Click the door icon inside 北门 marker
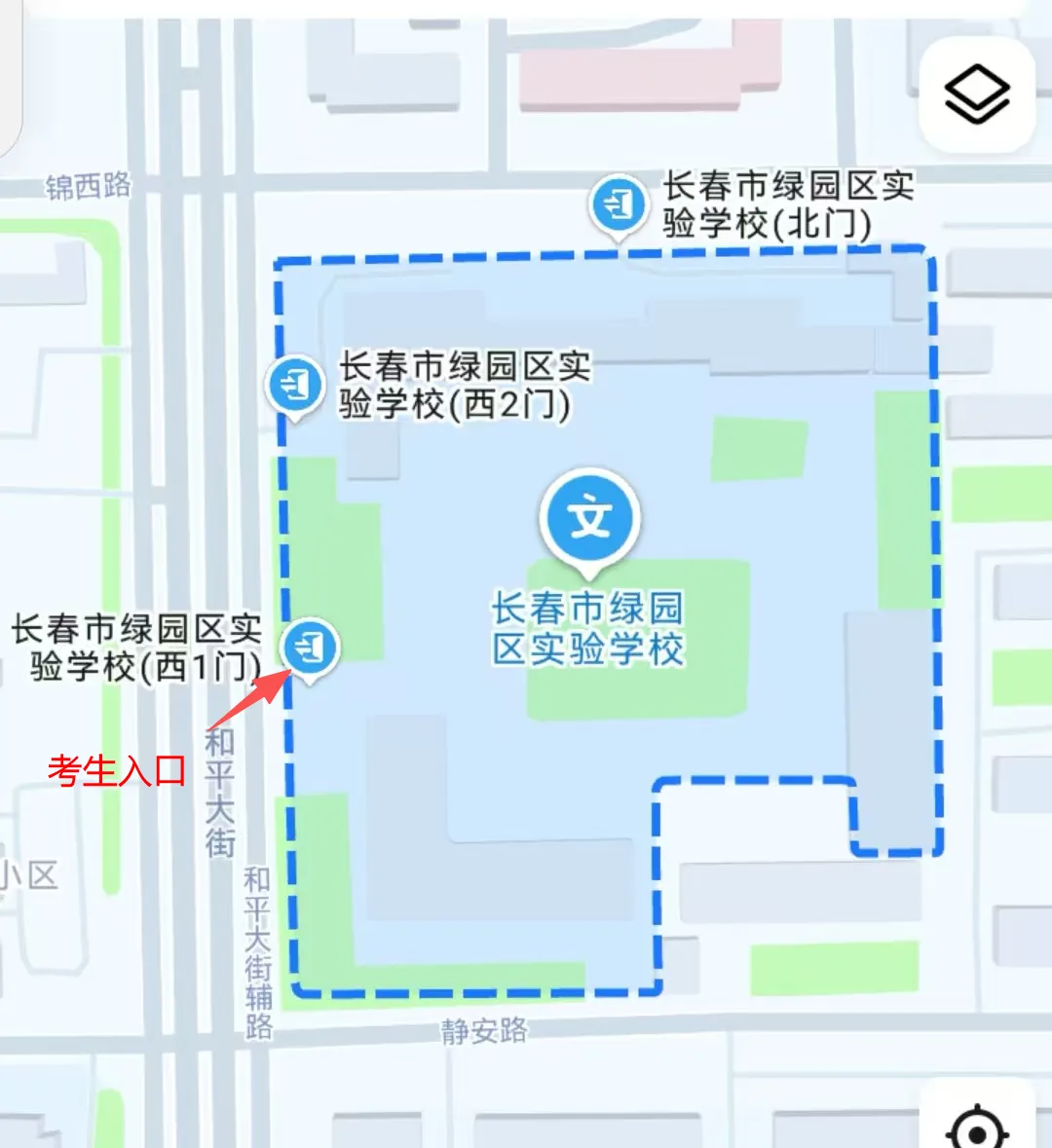The width and height of the screenshot is (1052, 1148). [619, 202]
